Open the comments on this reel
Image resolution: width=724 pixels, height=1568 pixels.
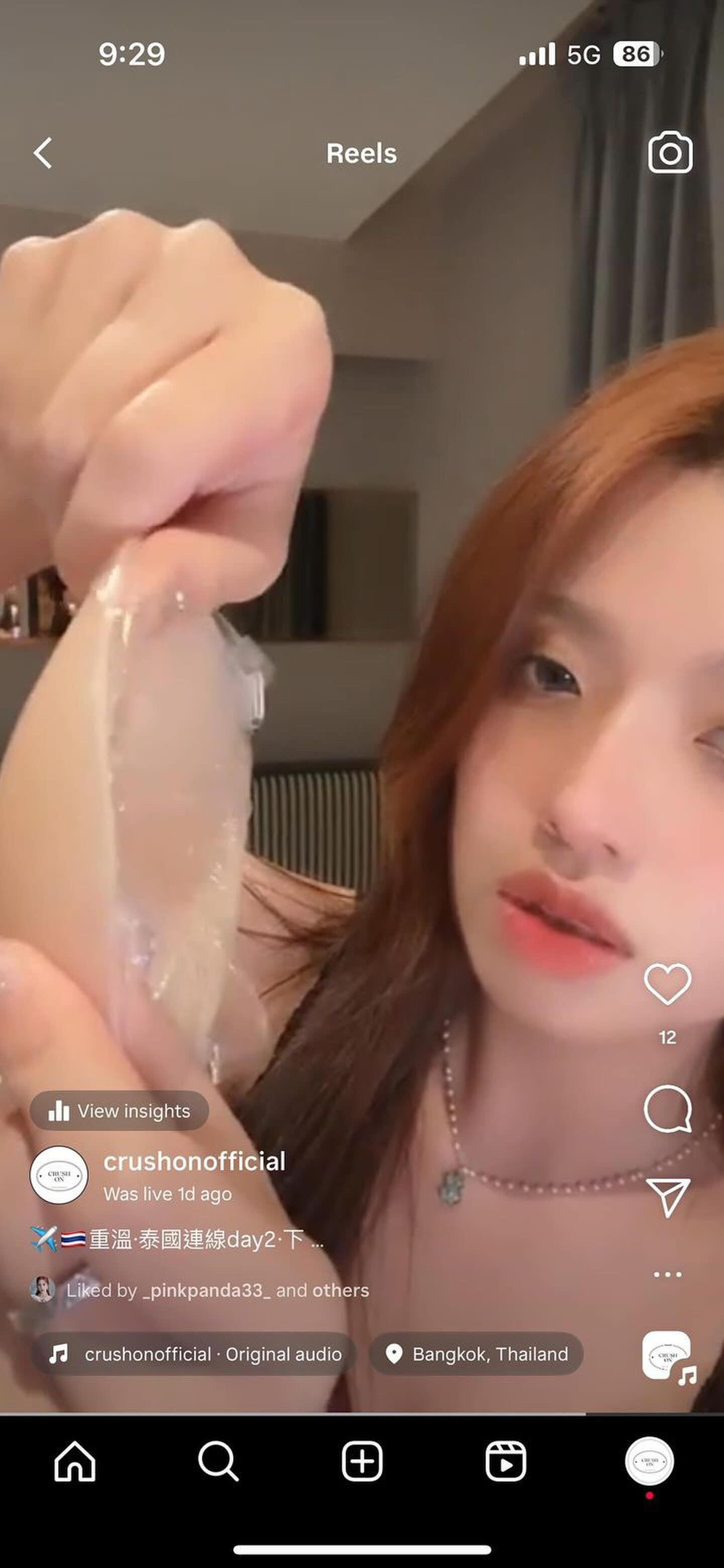coord(667,1109)
